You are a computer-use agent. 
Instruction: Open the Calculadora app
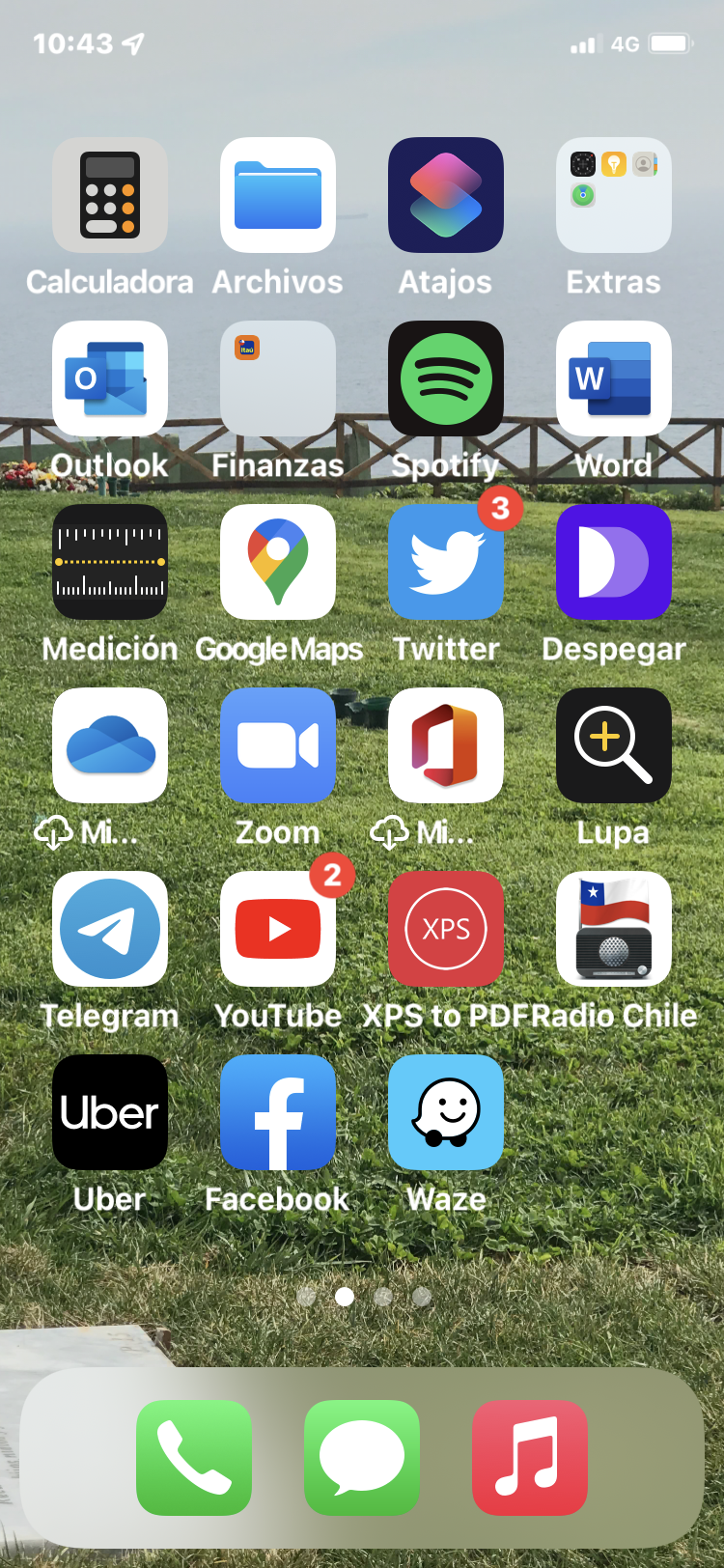[x=110, y=195]
